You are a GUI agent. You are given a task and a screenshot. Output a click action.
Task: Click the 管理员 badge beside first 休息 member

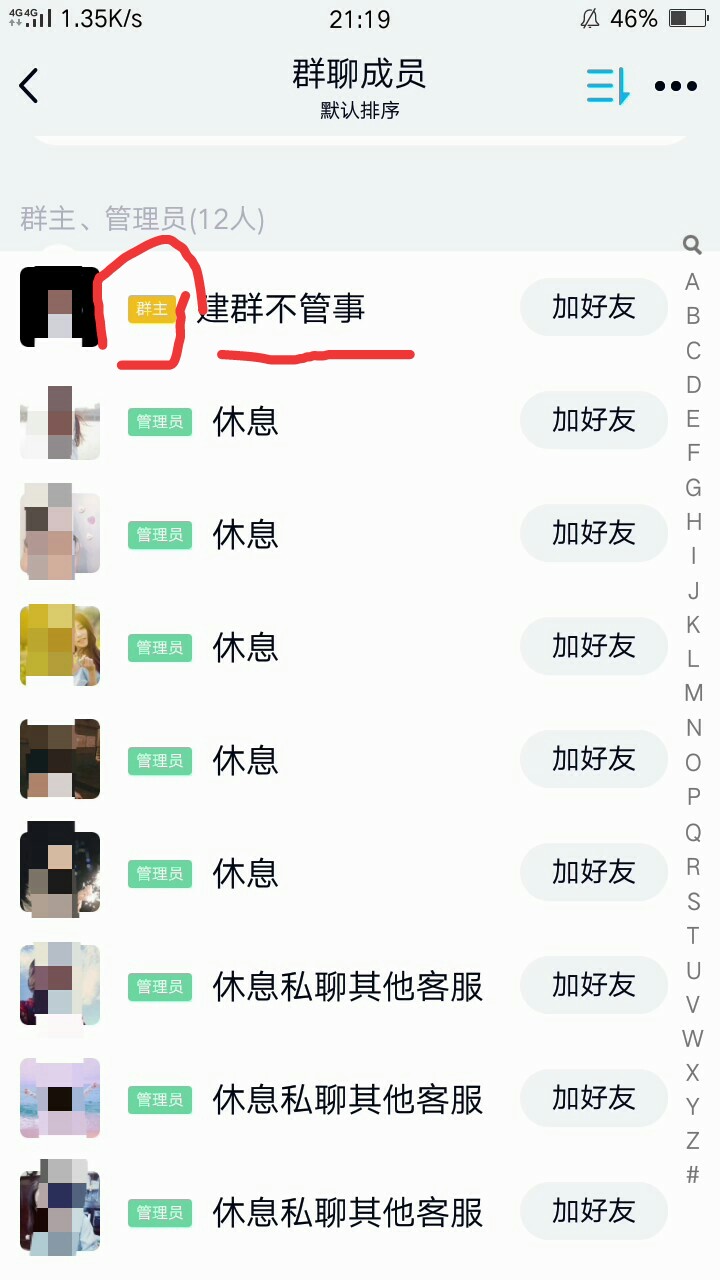pos(158,422)
